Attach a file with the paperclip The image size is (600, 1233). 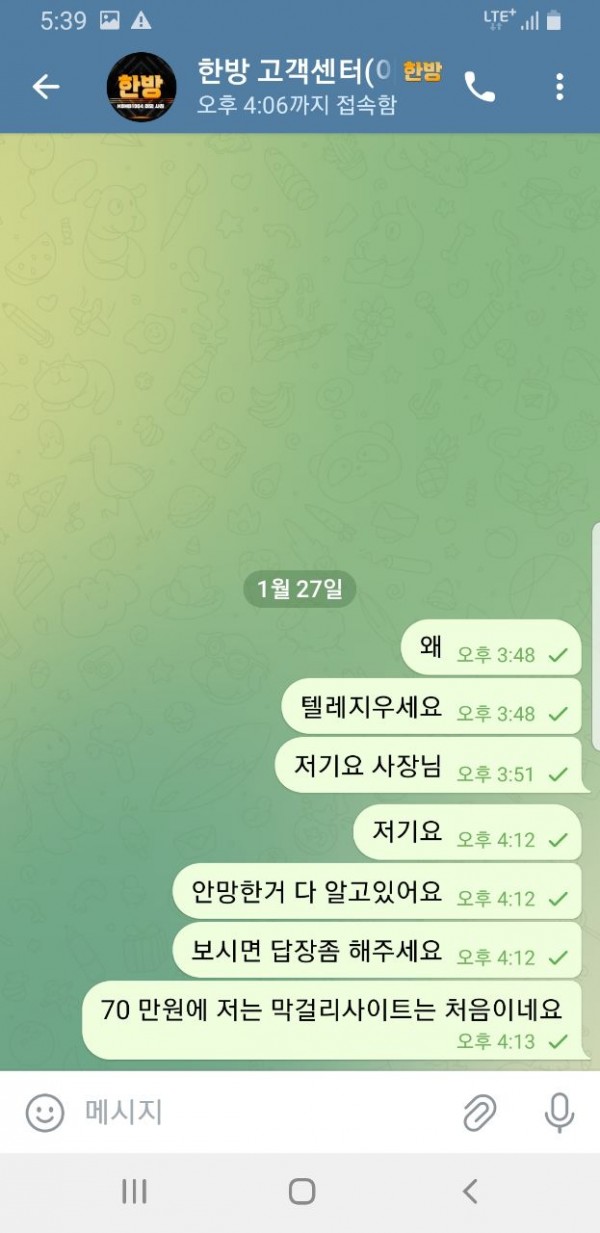point(480,1112)
